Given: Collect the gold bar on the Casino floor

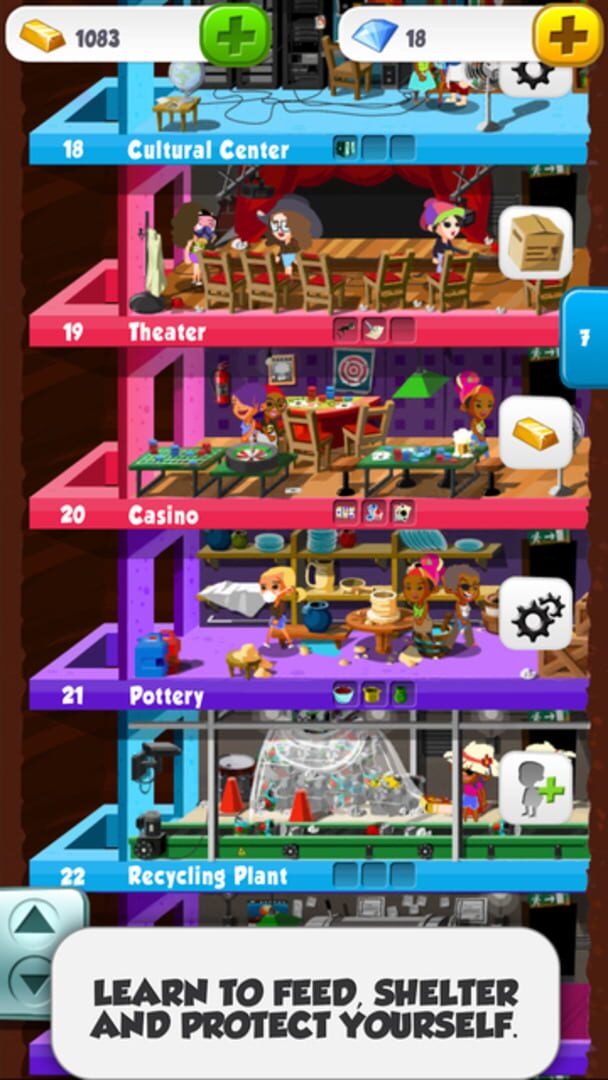Looking at the screenshot, I should (535, 433).
